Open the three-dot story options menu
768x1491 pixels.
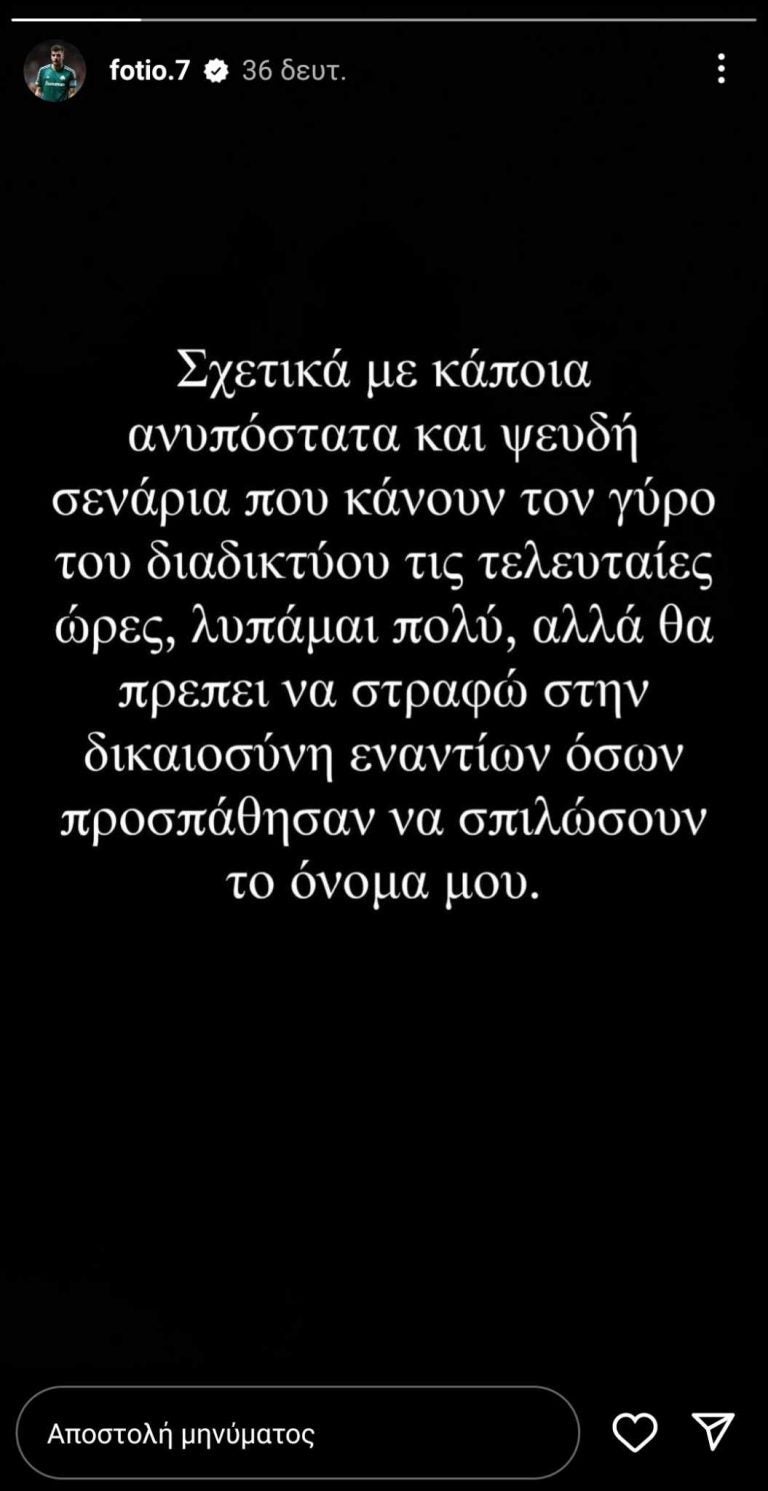pyautogui.click(x=721, y=69)
